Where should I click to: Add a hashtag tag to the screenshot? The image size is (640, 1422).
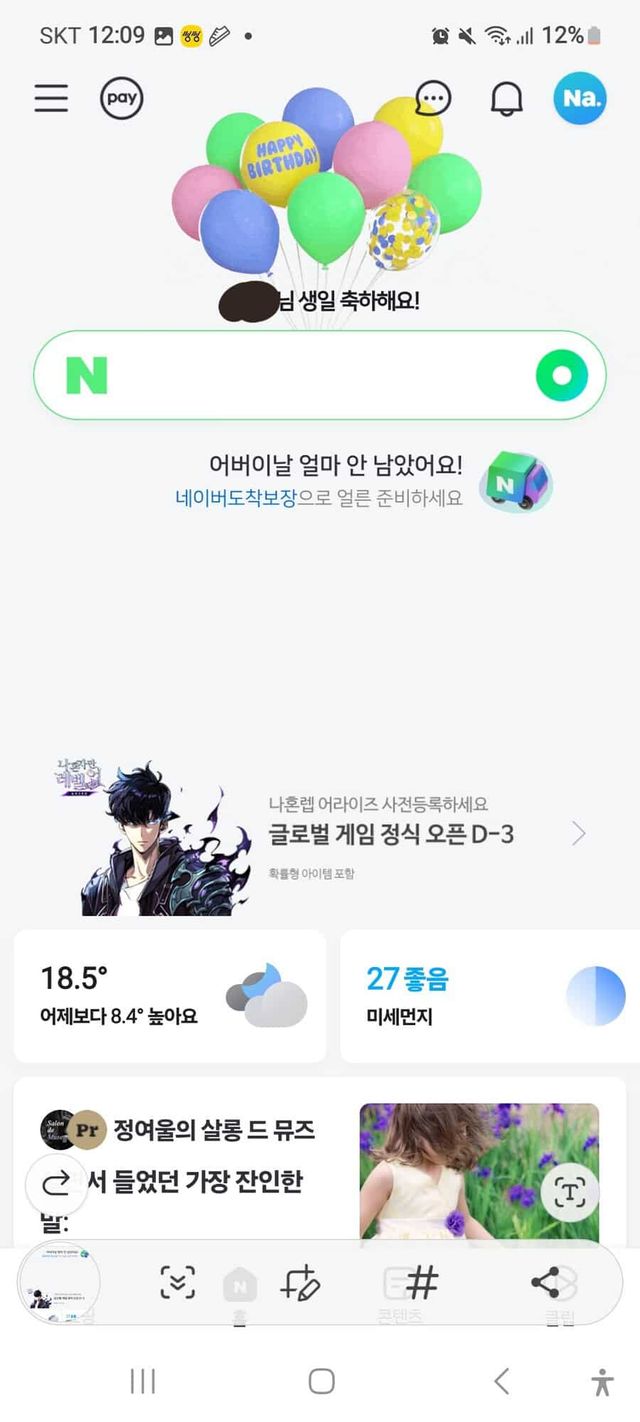(x=423, y=1281)
